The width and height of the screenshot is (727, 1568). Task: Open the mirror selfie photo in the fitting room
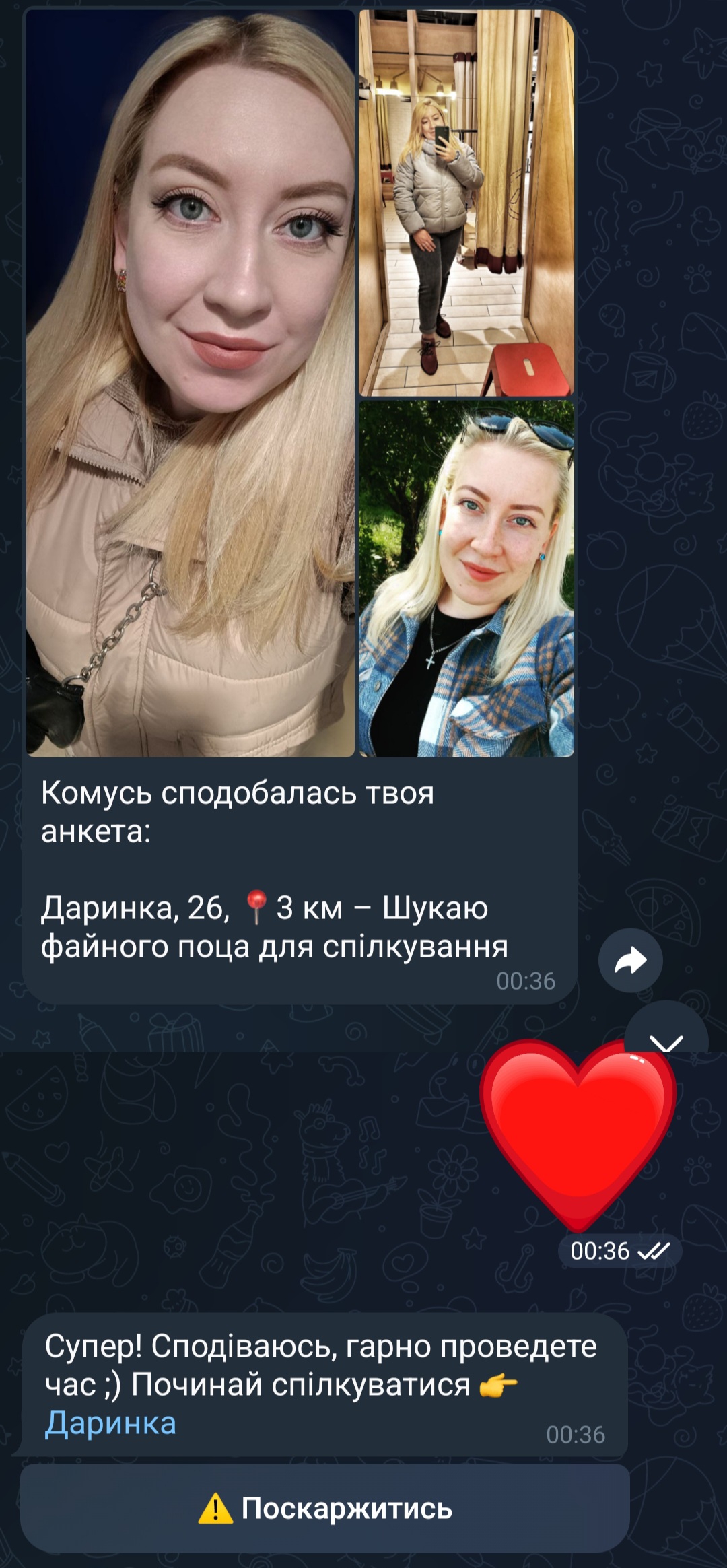pos(466,203)
